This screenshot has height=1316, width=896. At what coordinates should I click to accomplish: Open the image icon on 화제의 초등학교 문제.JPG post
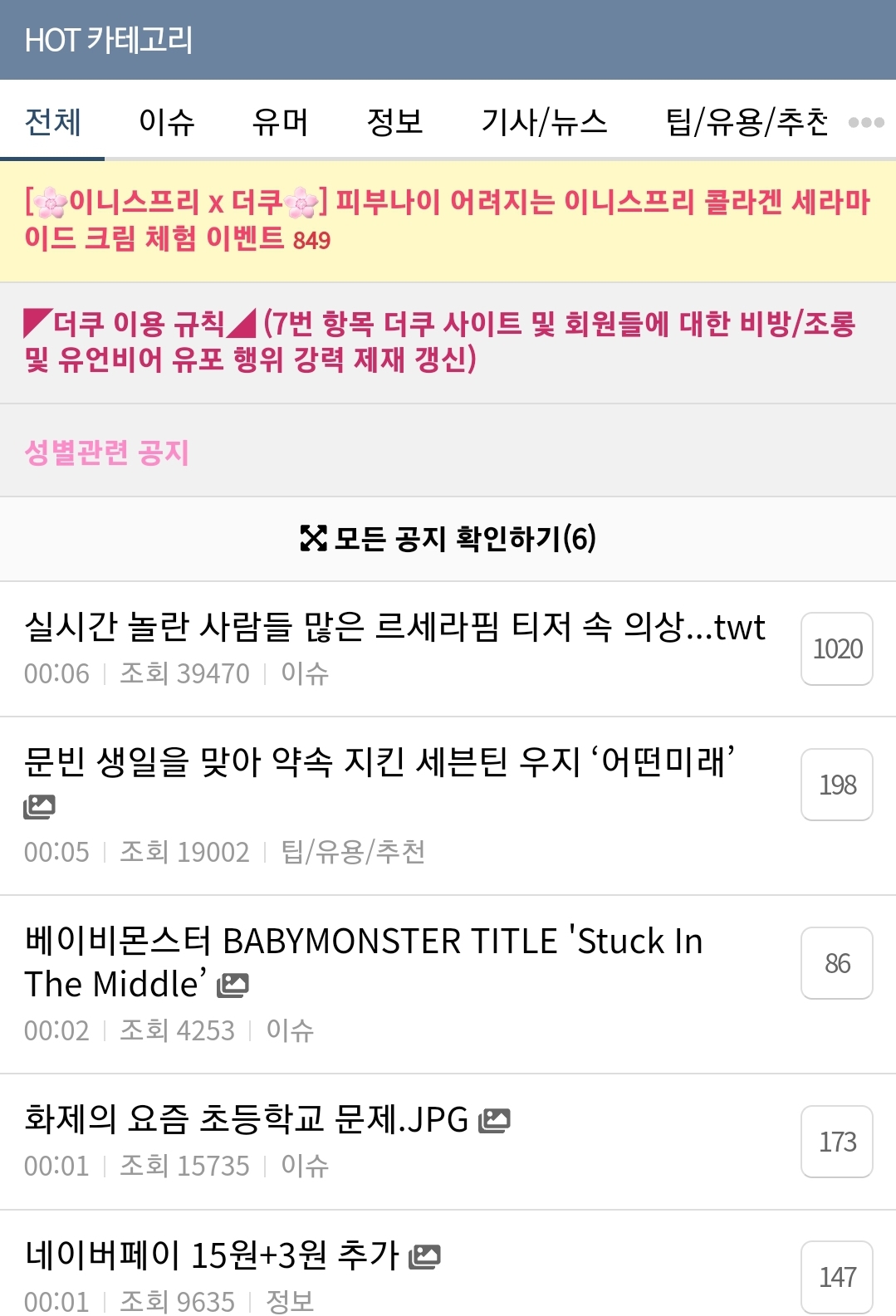492,1123
